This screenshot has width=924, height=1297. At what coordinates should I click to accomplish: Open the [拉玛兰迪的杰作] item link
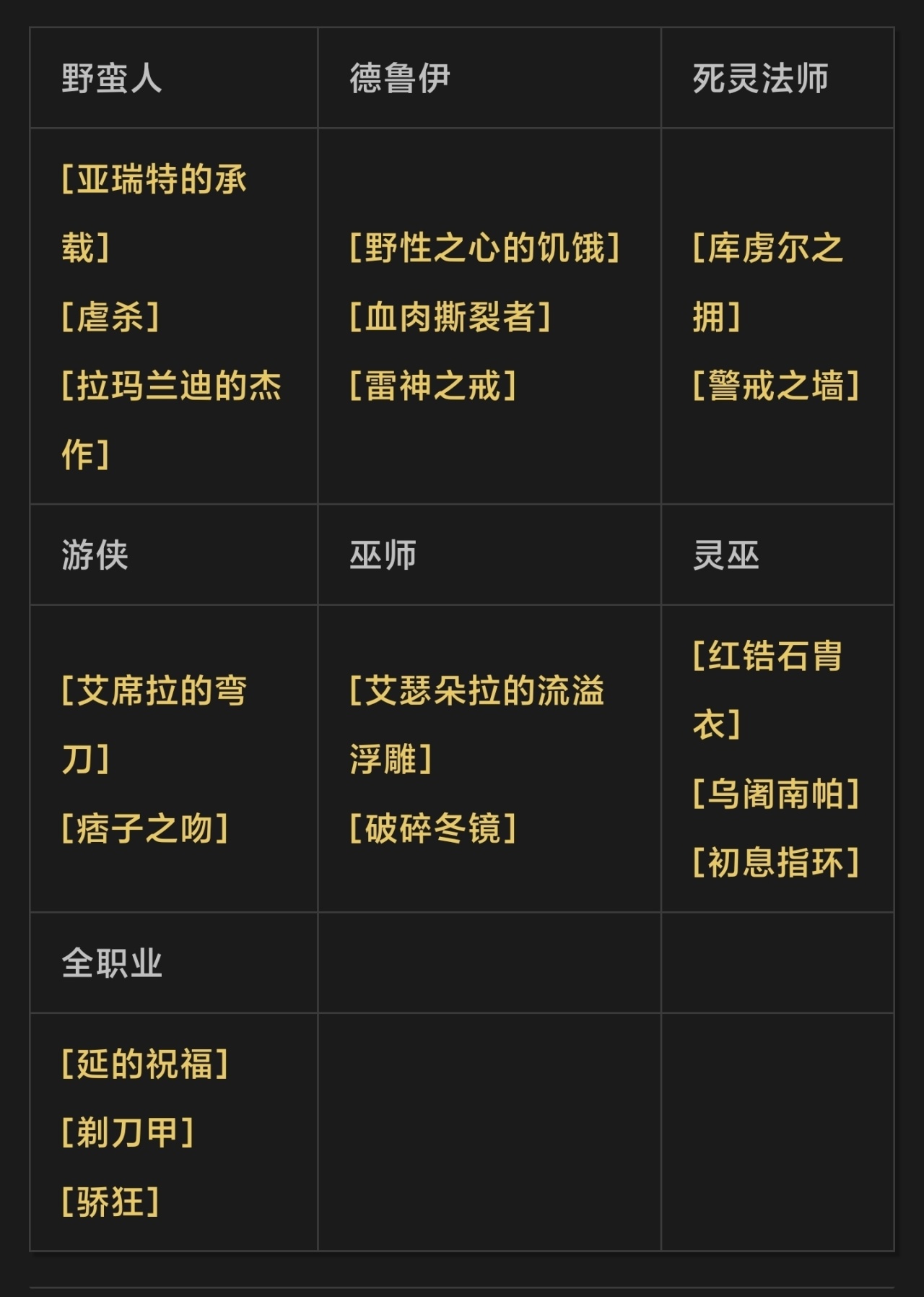(171, 385)
